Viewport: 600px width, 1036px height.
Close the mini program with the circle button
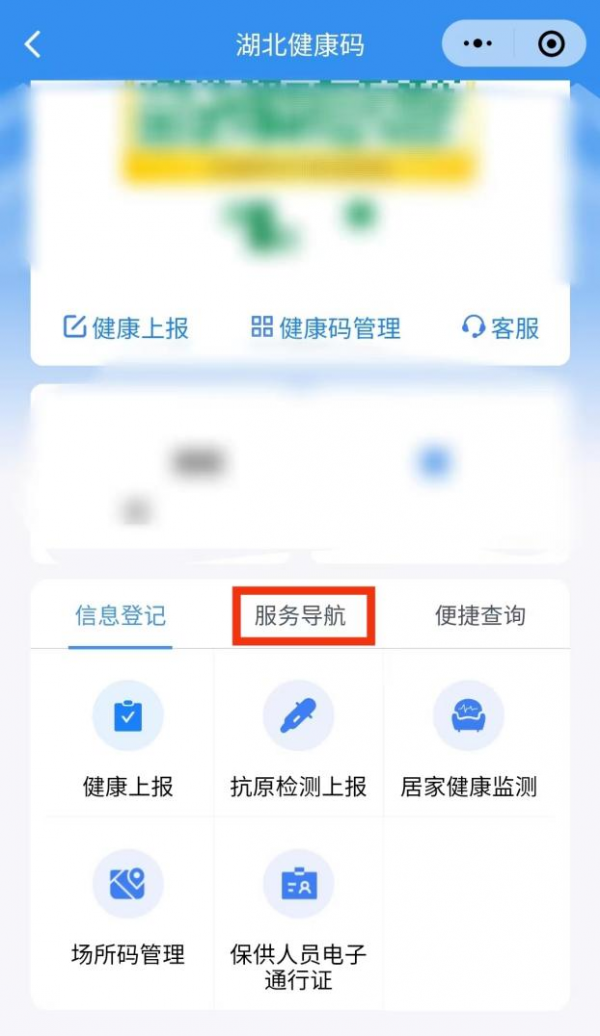tap(551, 44)
